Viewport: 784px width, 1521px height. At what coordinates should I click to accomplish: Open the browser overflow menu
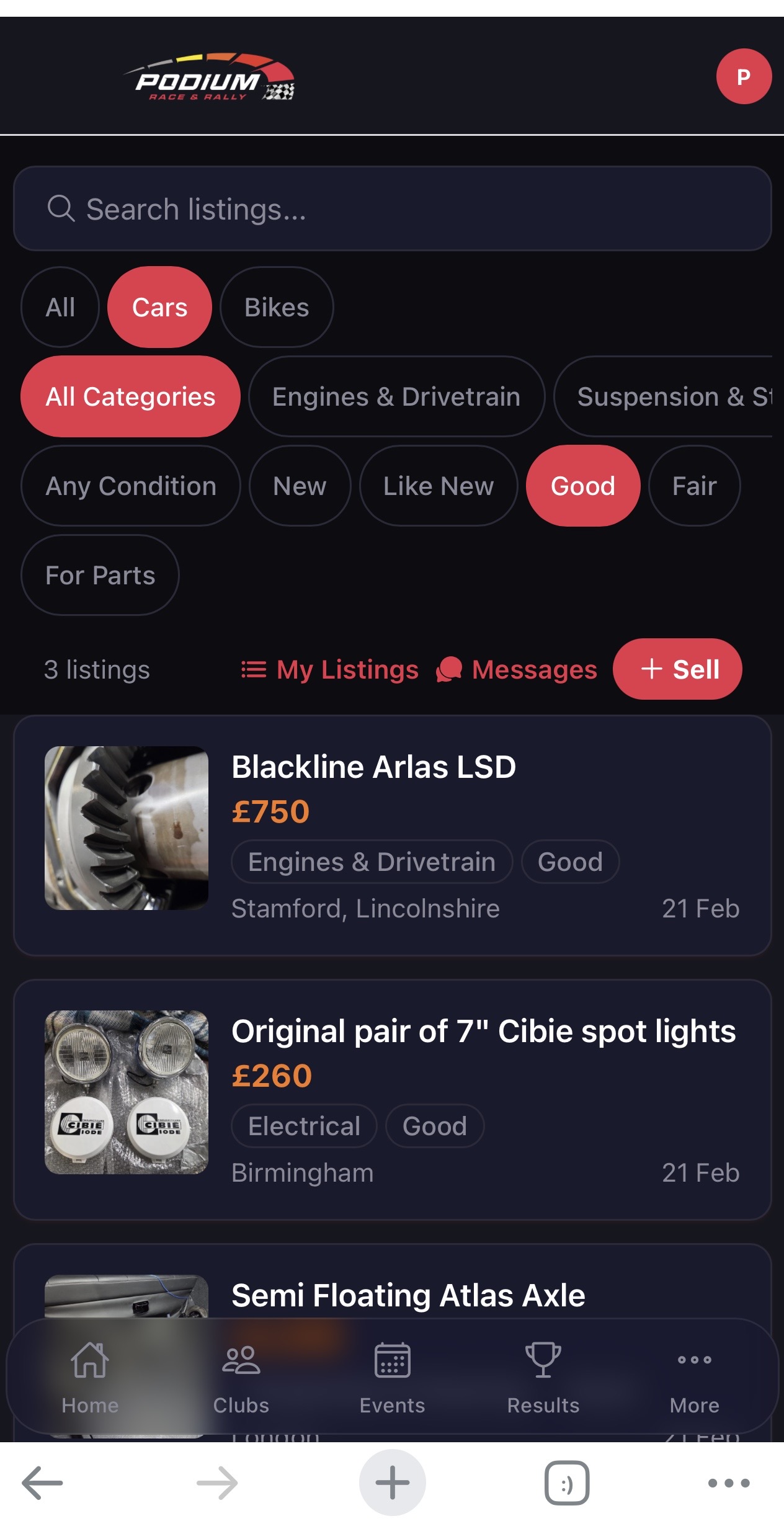[x=728, y=1483]
